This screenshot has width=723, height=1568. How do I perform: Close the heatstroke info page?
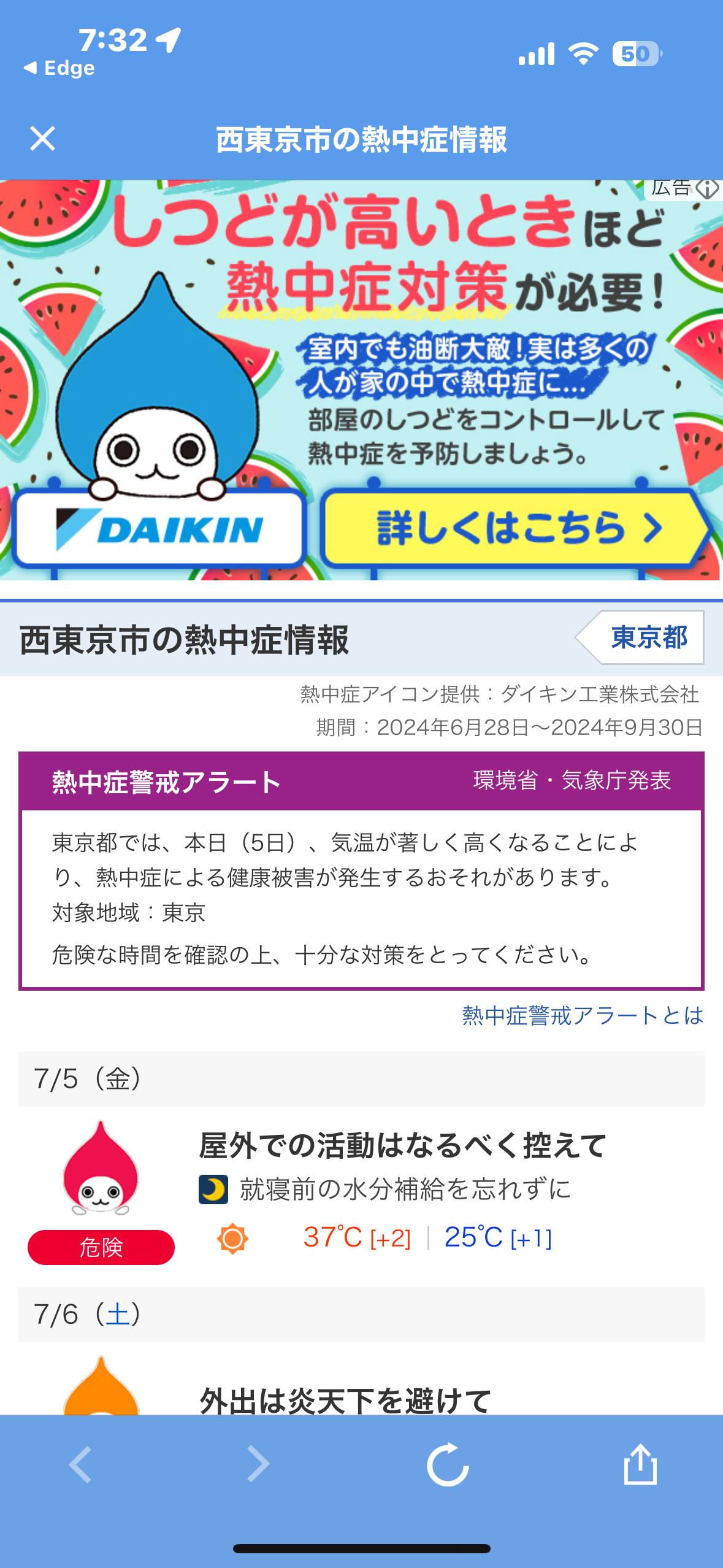(42, 138)
